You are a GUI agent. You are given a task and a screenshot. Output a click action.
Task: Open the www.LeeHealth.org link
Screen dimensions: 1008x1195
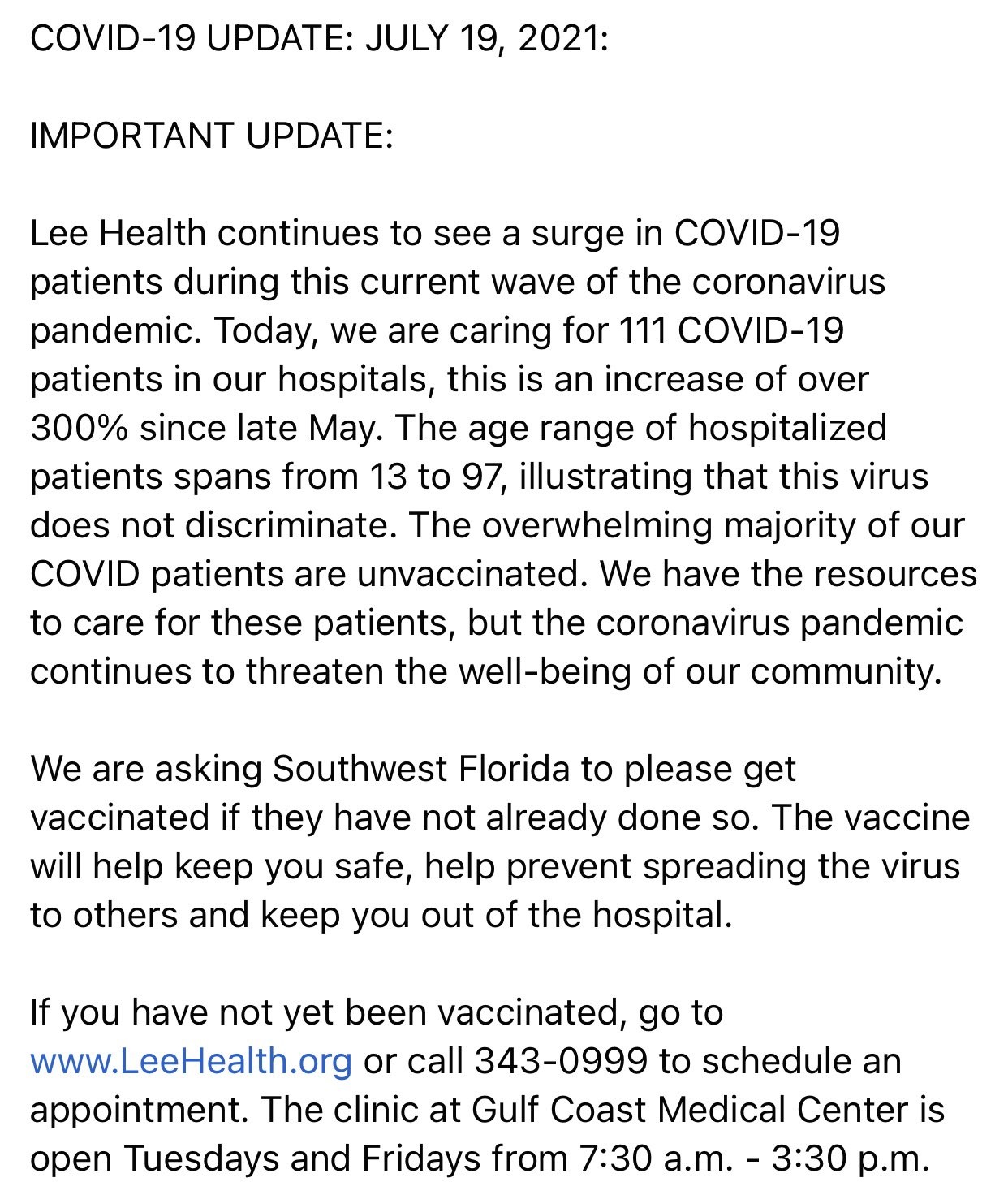[x=191, y=1061]
